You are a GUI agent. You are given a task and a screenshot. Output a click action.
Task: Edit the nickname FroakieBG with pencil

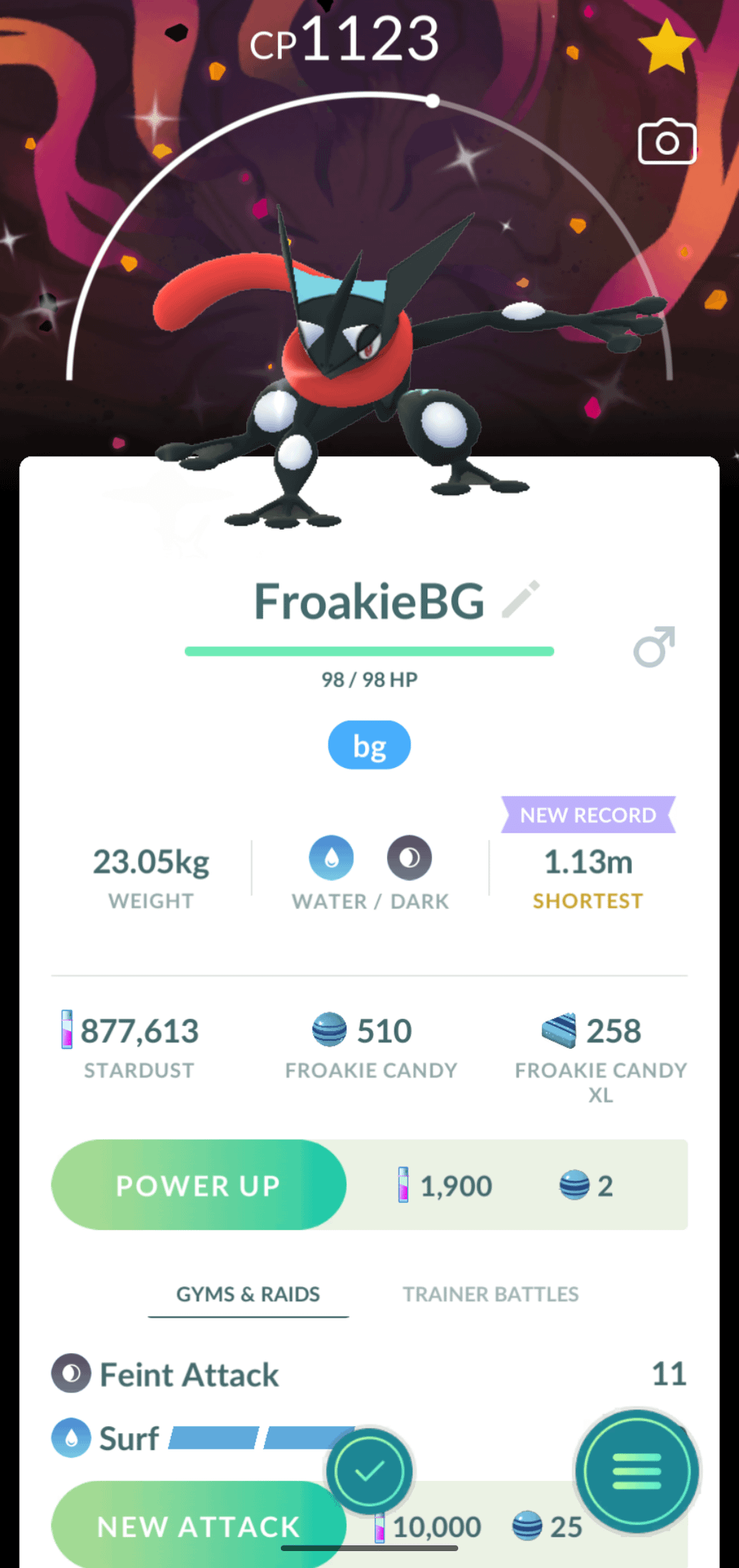521,600
